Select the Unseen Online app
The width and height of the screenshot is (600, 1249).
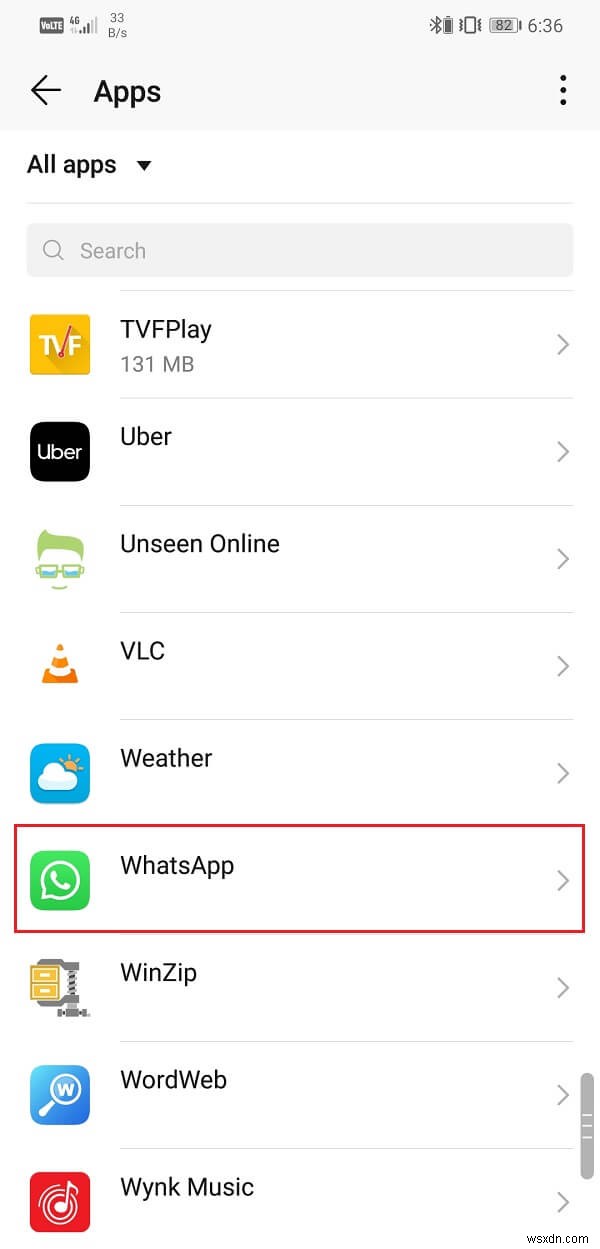pos(300,559)
